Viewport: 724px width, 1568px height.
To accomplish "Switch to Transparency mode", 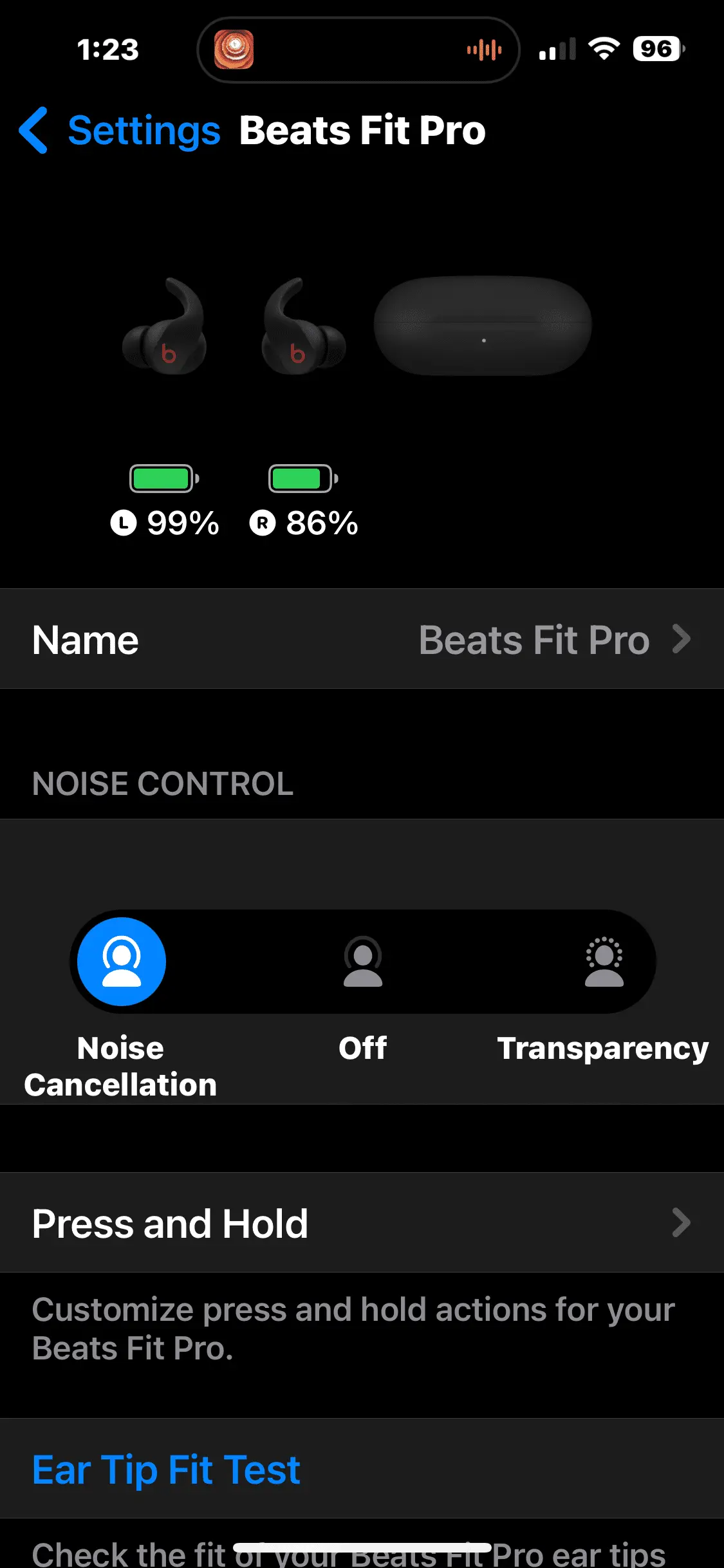I will [604, 962].
